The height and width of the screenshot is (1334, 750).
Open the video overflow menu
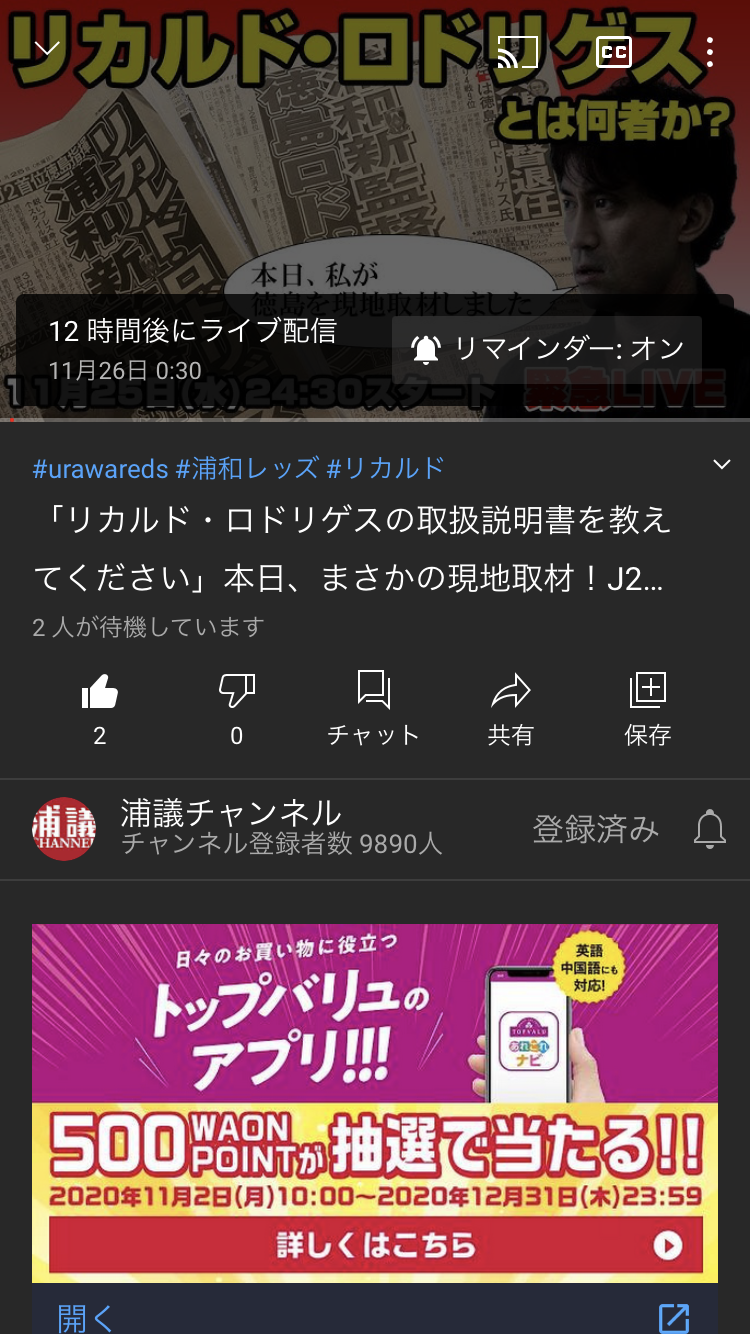(709, 52)
